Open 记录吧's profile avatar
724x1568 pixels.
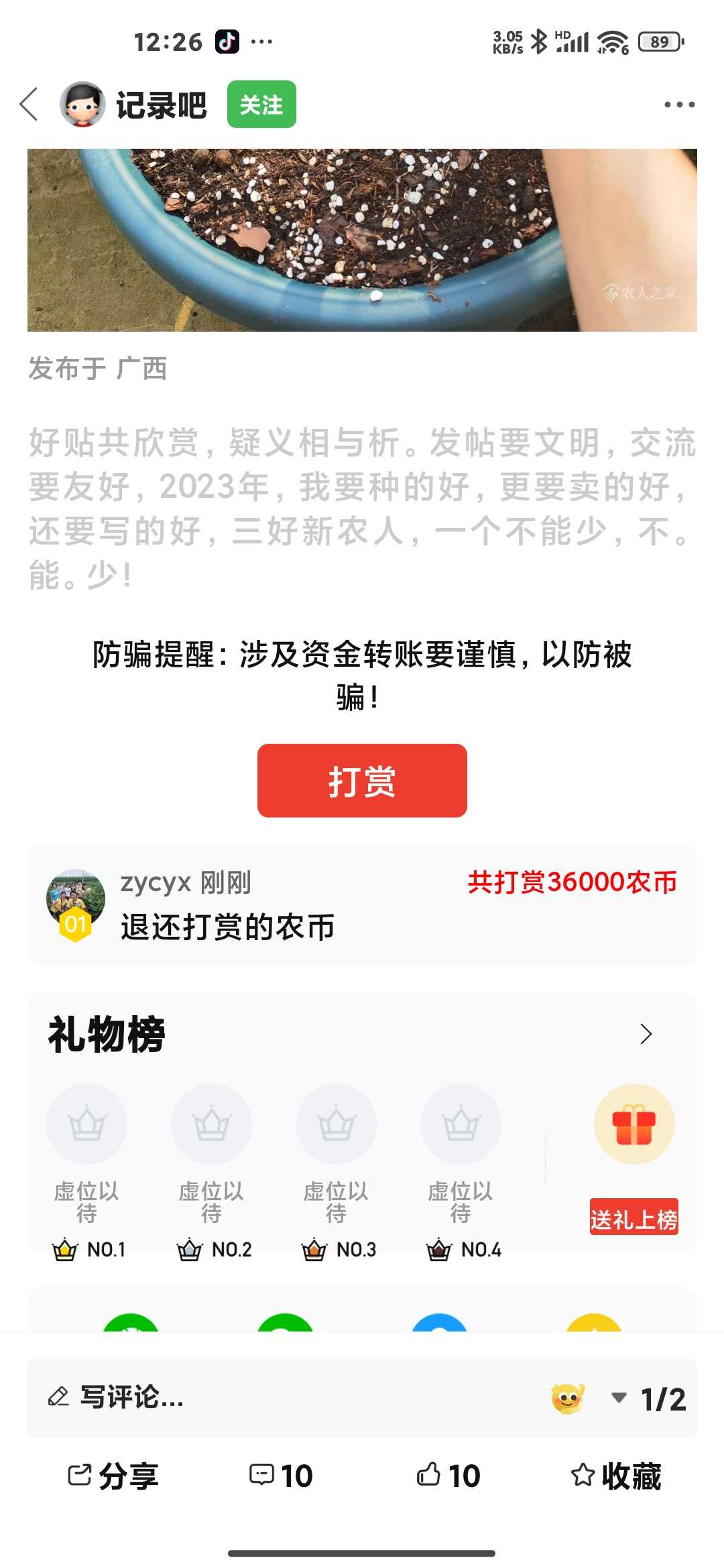(82, 105)
